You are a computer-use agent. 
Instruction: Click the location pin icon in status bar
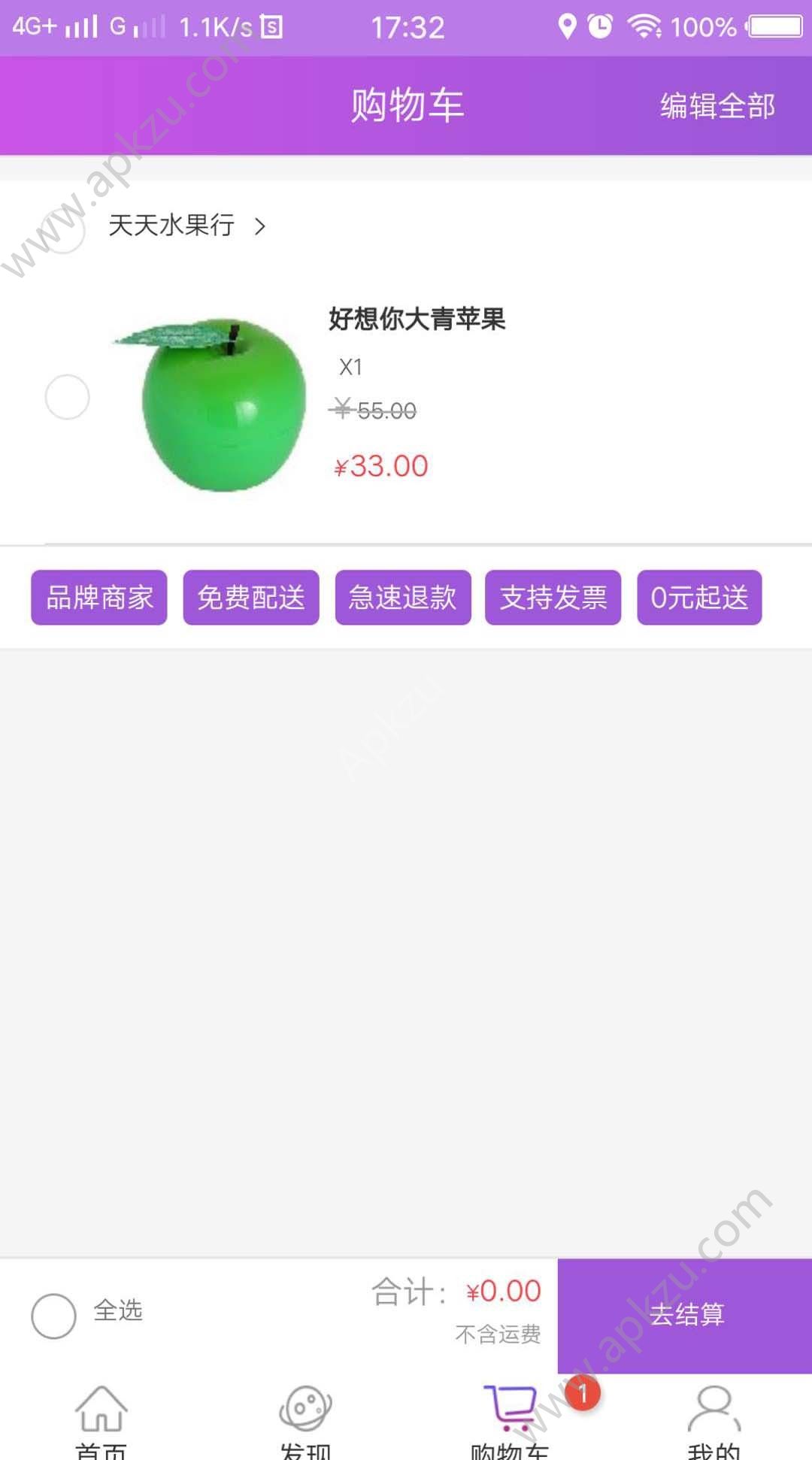point(568,25)
